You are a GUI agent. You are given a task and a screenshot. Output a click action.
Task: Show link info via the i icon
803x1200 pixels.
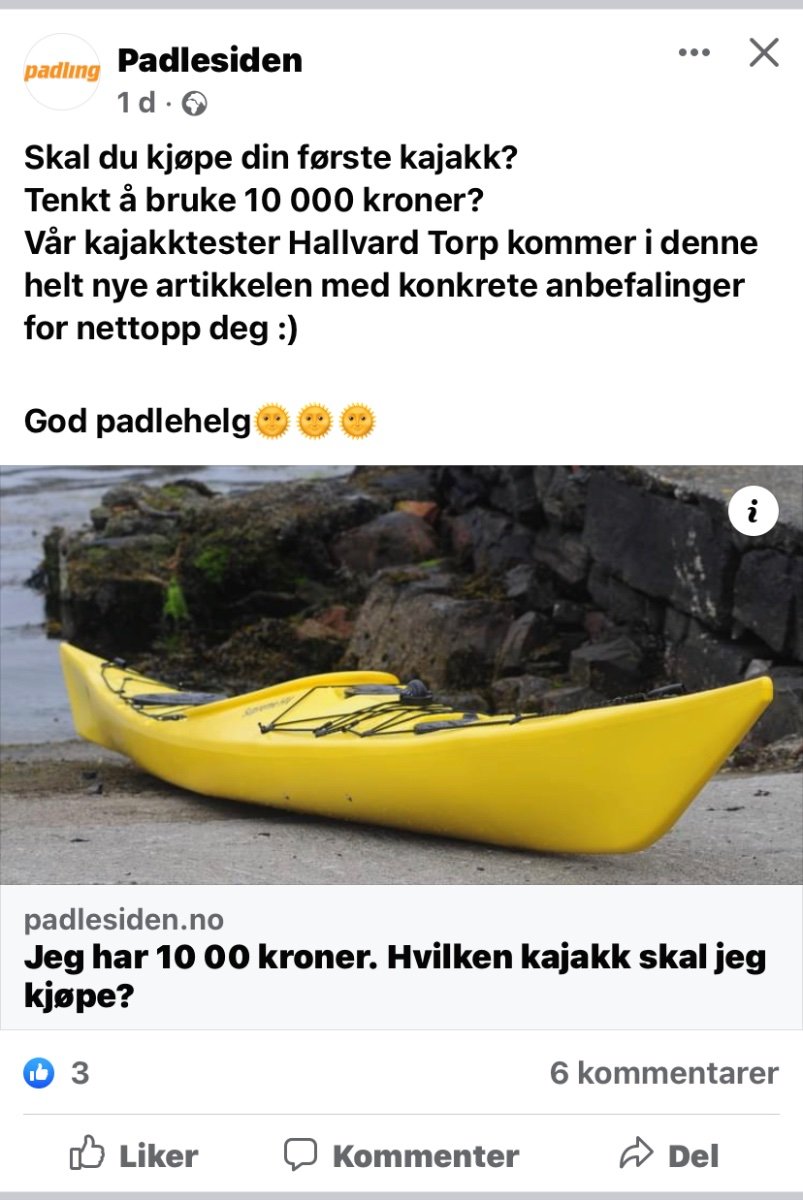point(753,513)
